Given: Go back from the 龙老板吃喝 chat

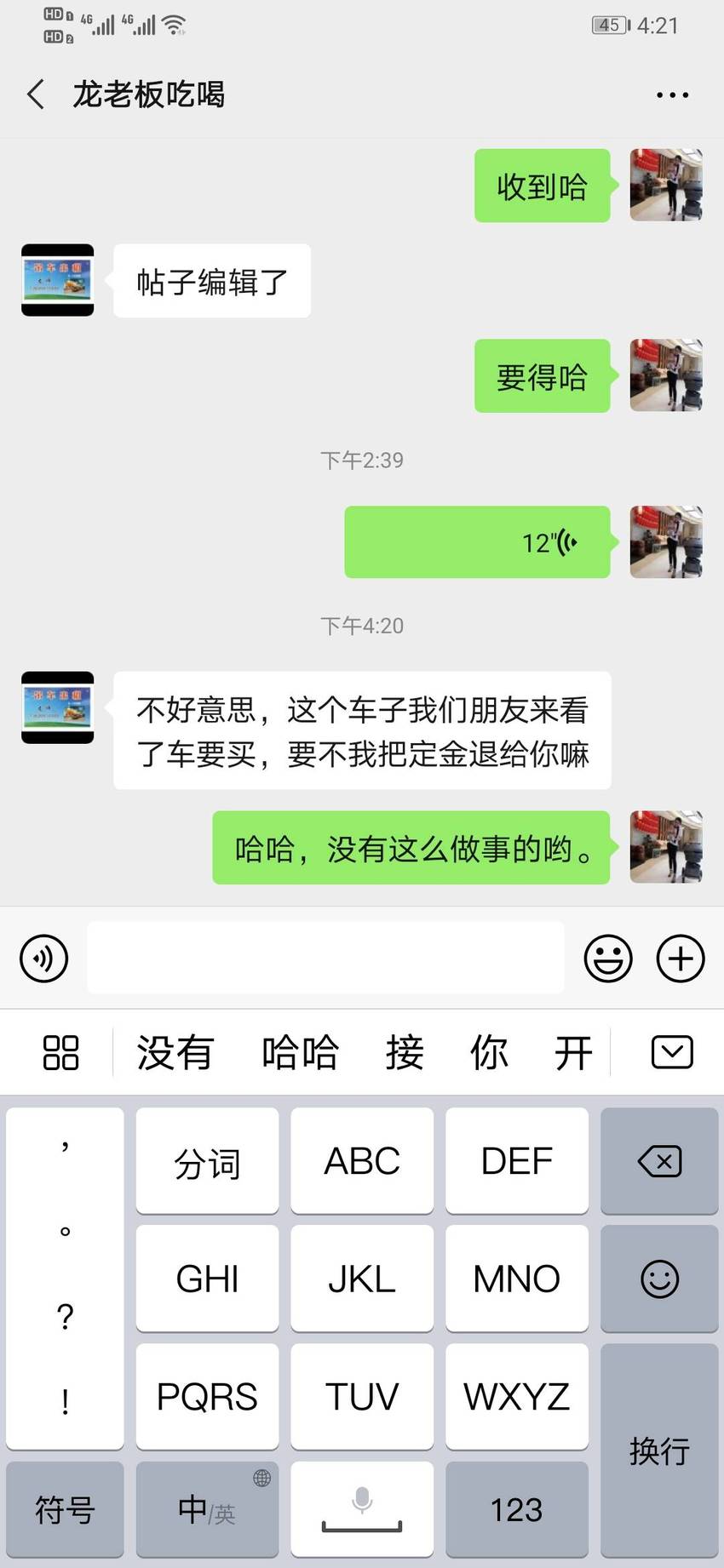Looking at the screenshot, I should (36, 94).
